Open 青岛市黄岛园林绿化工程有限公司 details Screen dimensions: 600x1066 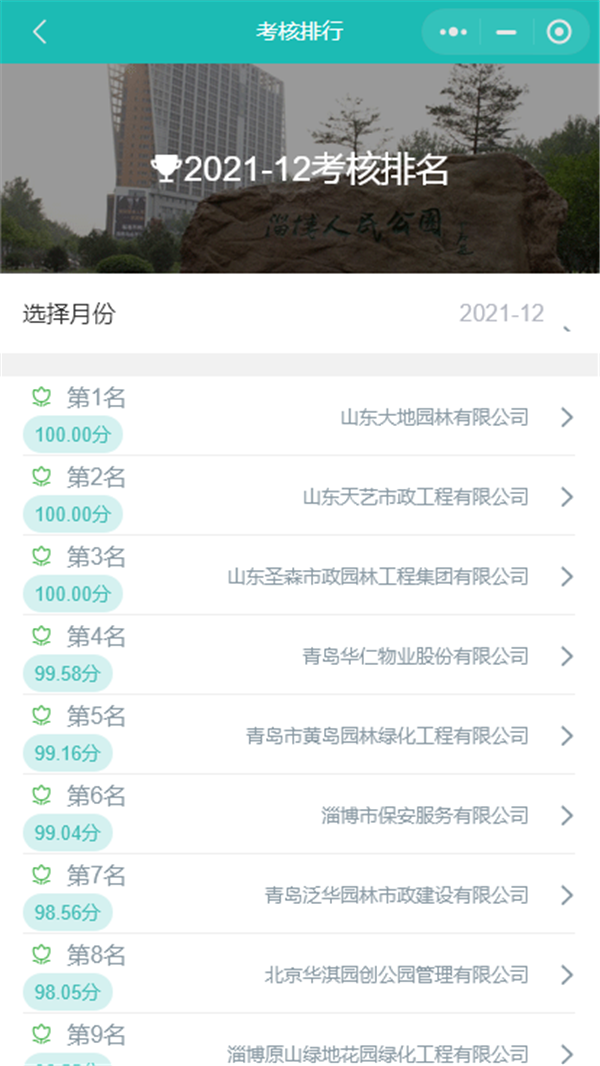point(388,736)
